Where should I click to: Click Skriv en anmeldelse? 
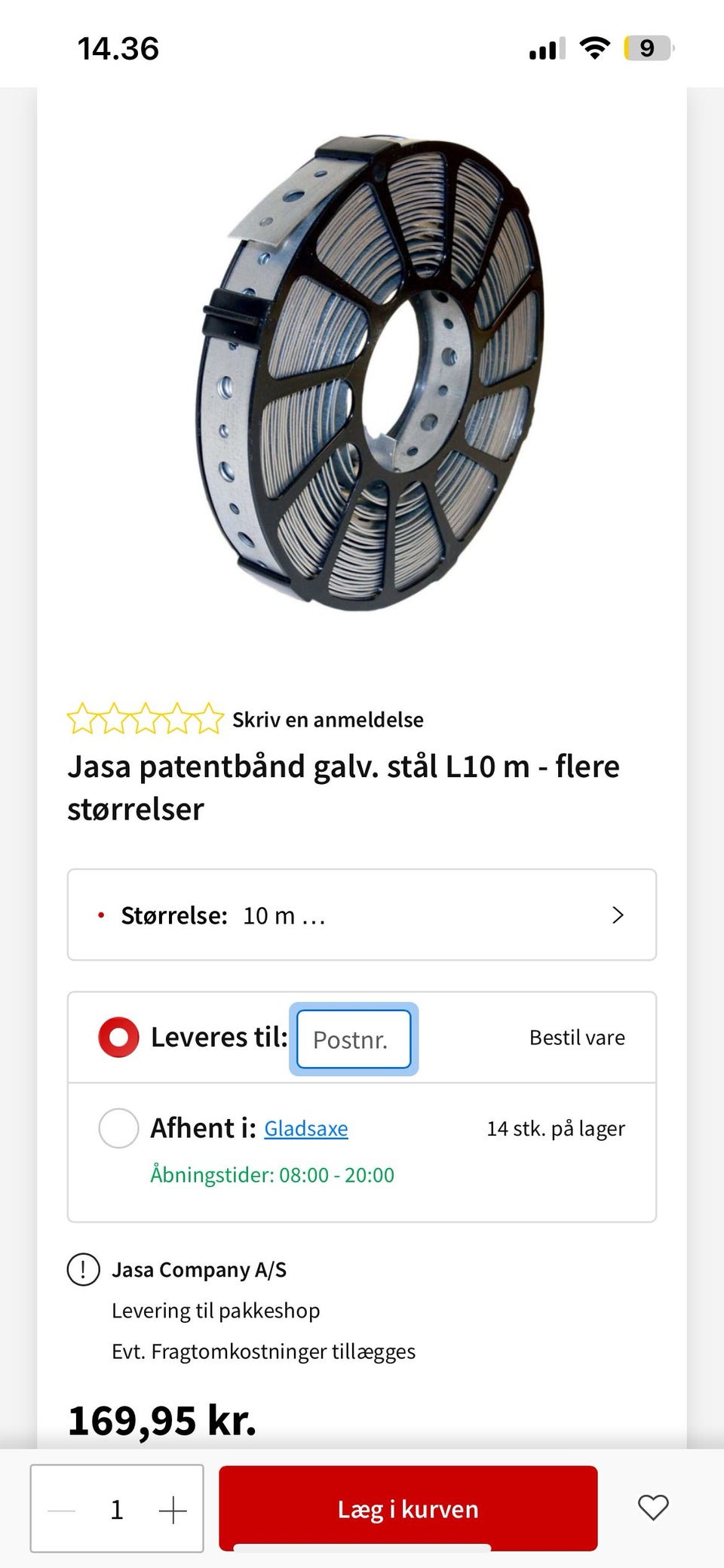coord(327,719)
